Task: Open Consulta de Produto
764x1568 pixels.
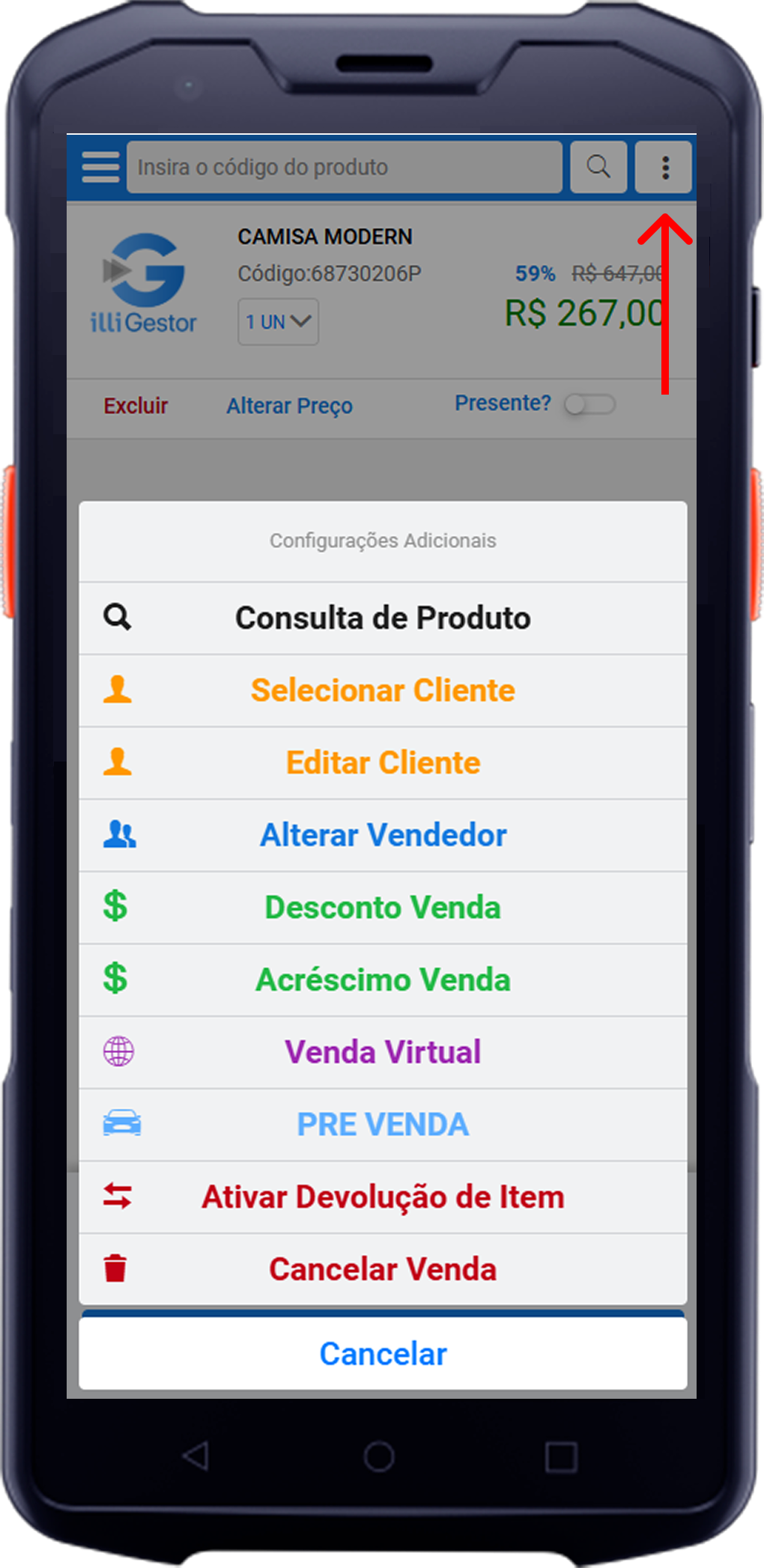Action: (383, 619)
